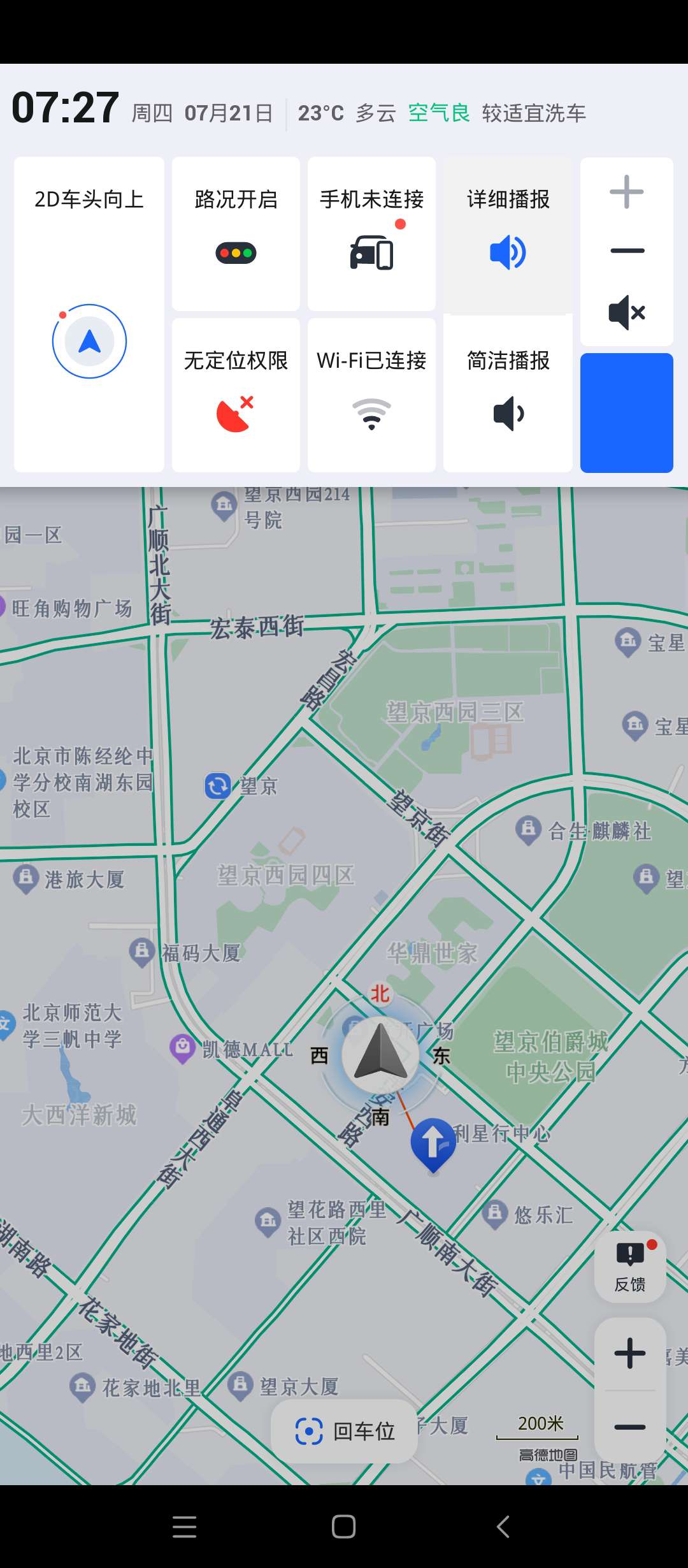Open the 凯德MALL map marker
688x1568 pixels.
[x=182, y=1049]
